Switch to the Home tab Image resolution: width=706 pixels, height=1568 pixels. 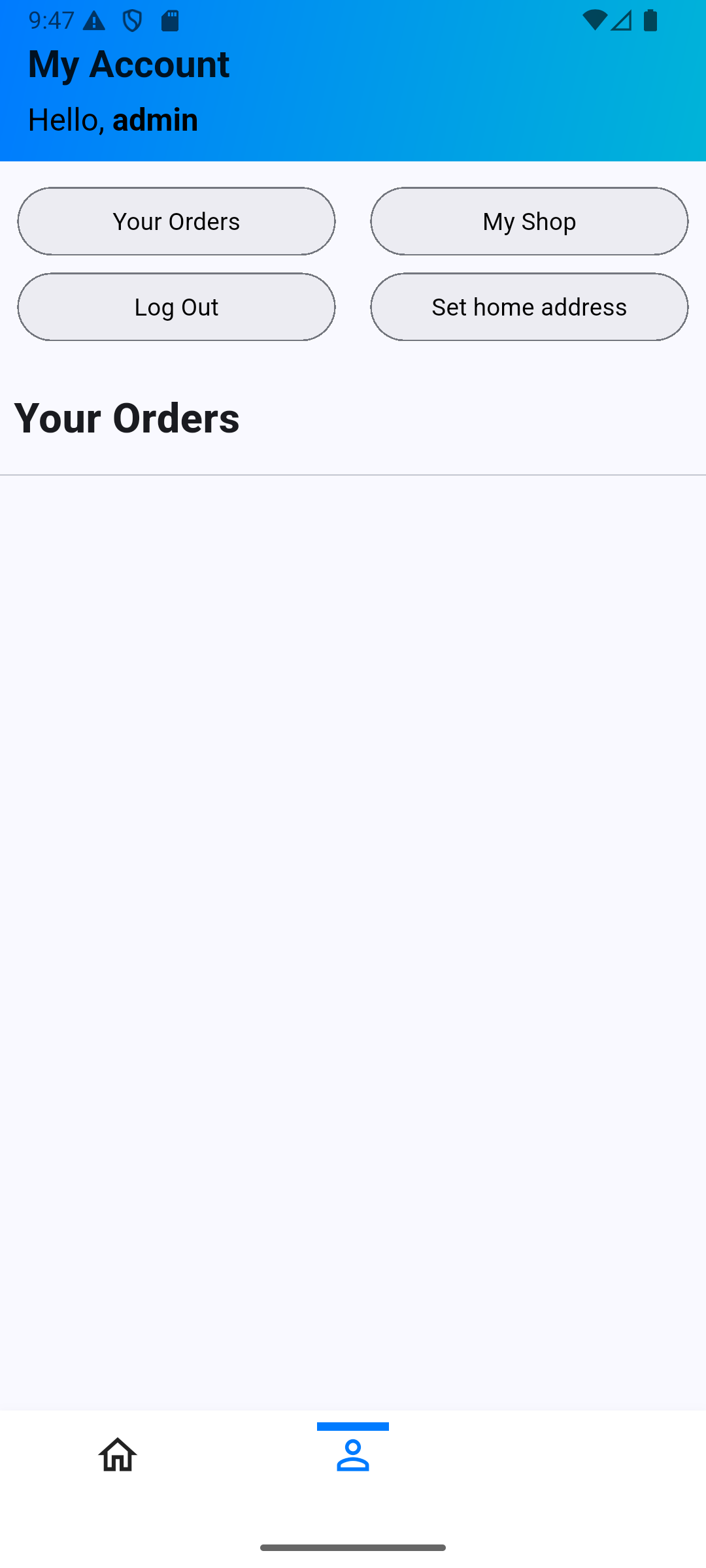point(118,1454)
